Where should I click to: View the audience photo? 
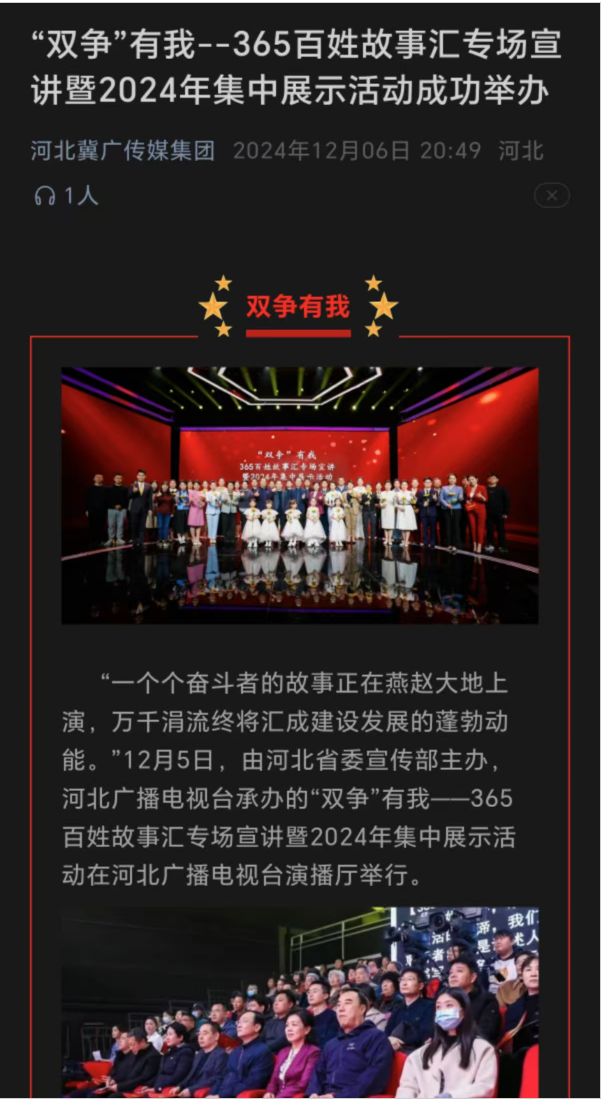[300, 1000]
